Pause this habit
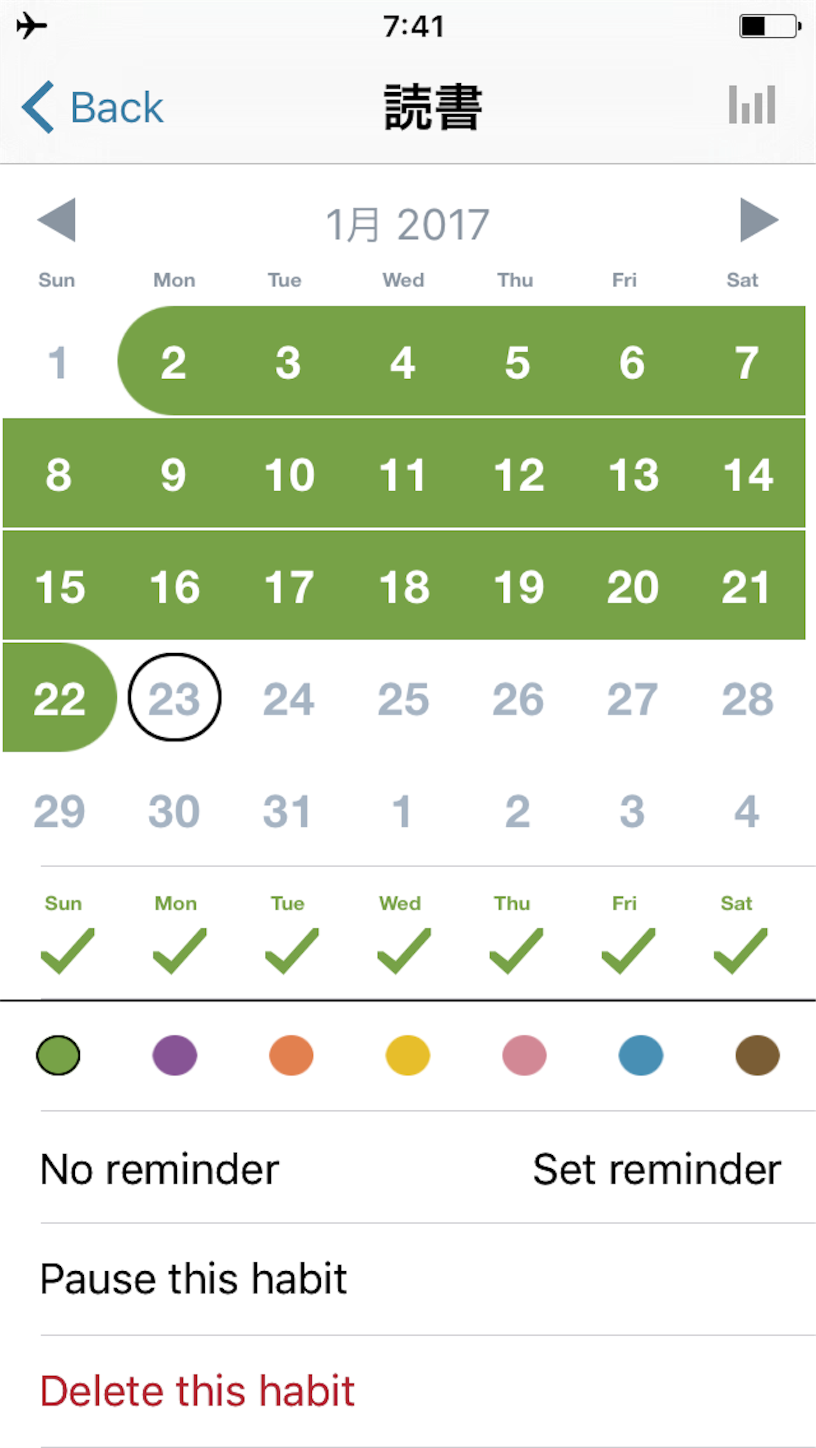 coord(428,1279)
